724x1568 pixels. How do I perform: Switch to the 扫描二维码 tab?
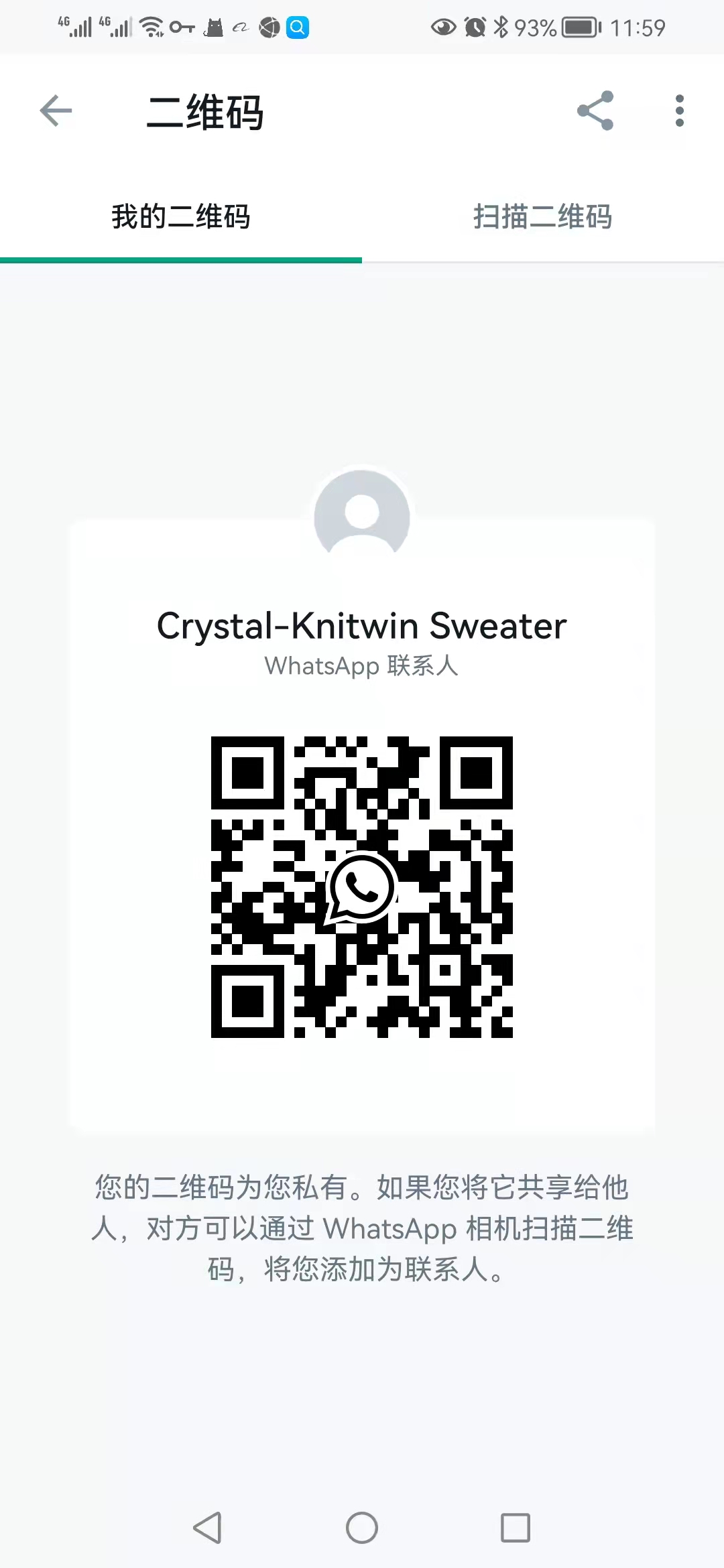pos(543,217)
